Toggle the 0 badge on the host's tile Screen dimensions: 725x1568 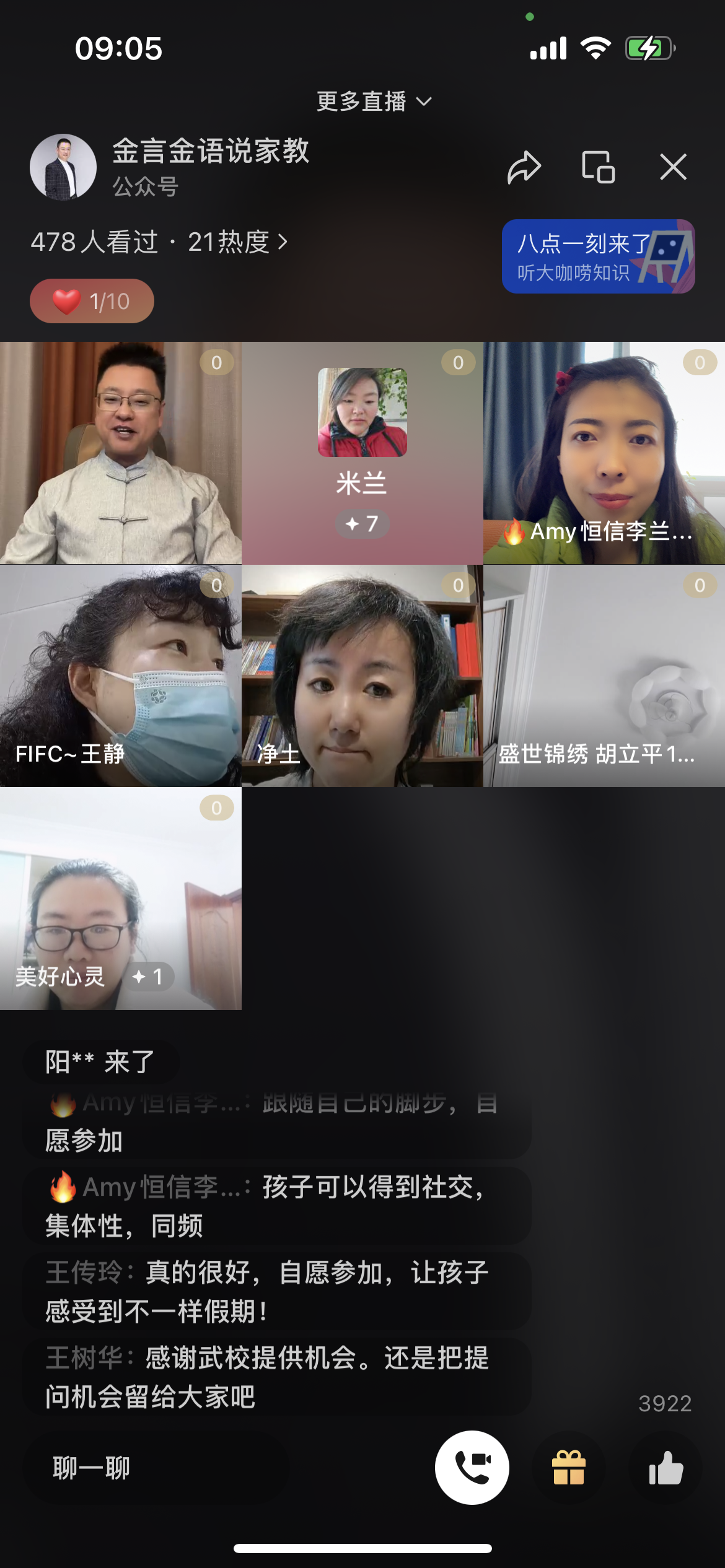tap(216, 363)
